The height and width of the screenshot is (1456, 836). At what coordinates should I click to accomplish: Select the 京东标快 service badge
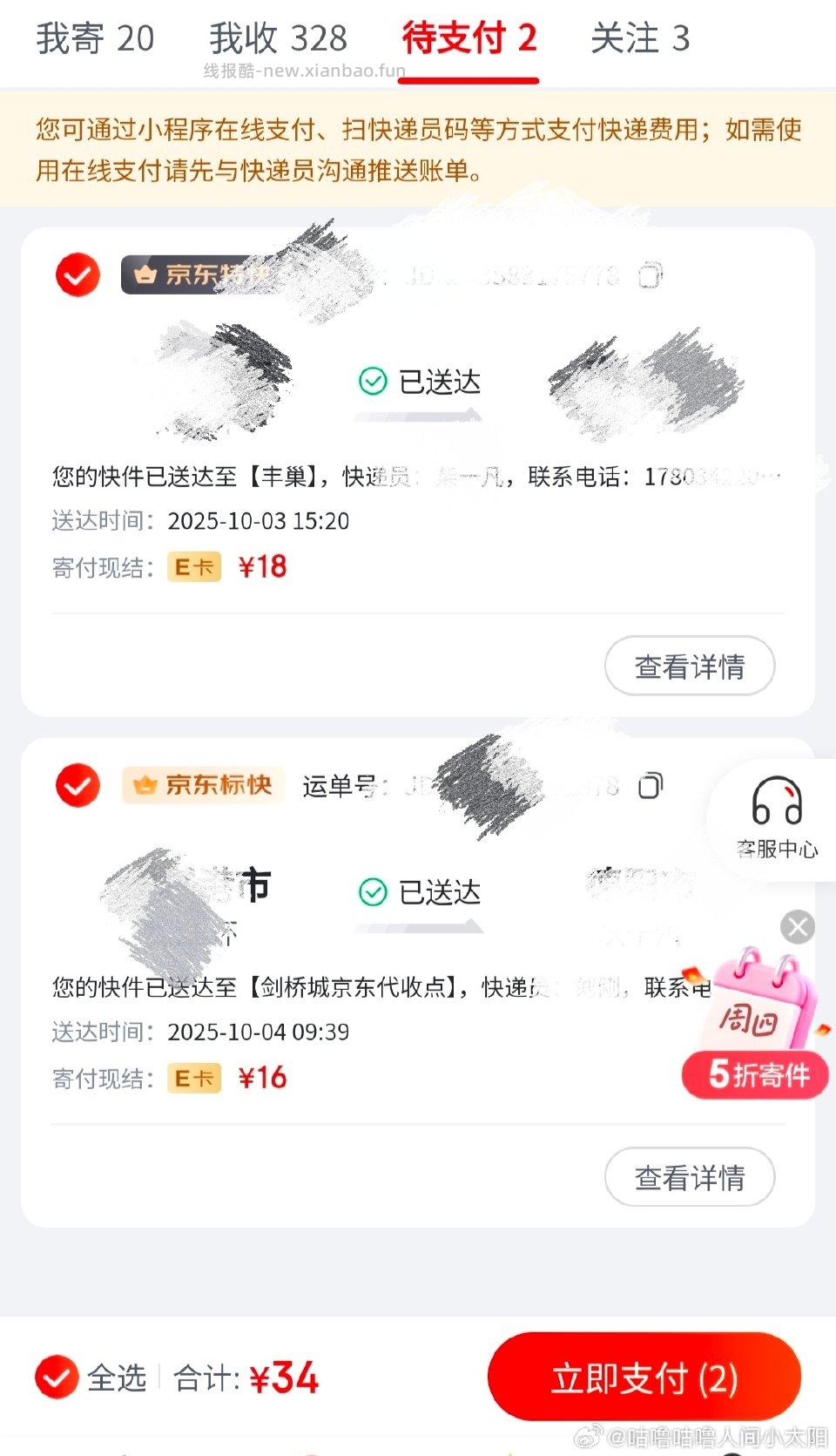(202, 784)
